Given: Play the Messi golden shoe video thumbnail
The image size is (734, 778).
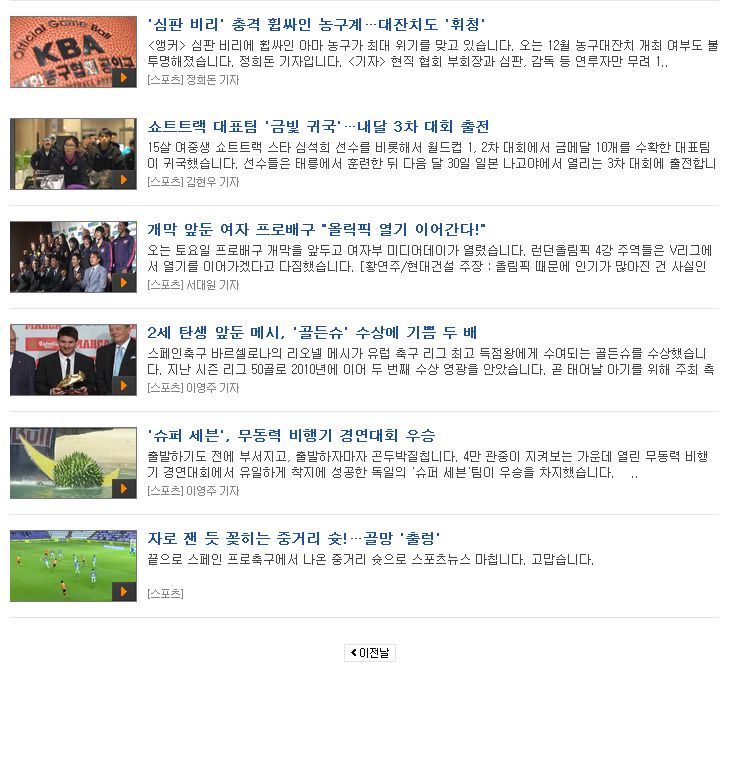Looking at the screenshot, I should (x=73, y=360).
